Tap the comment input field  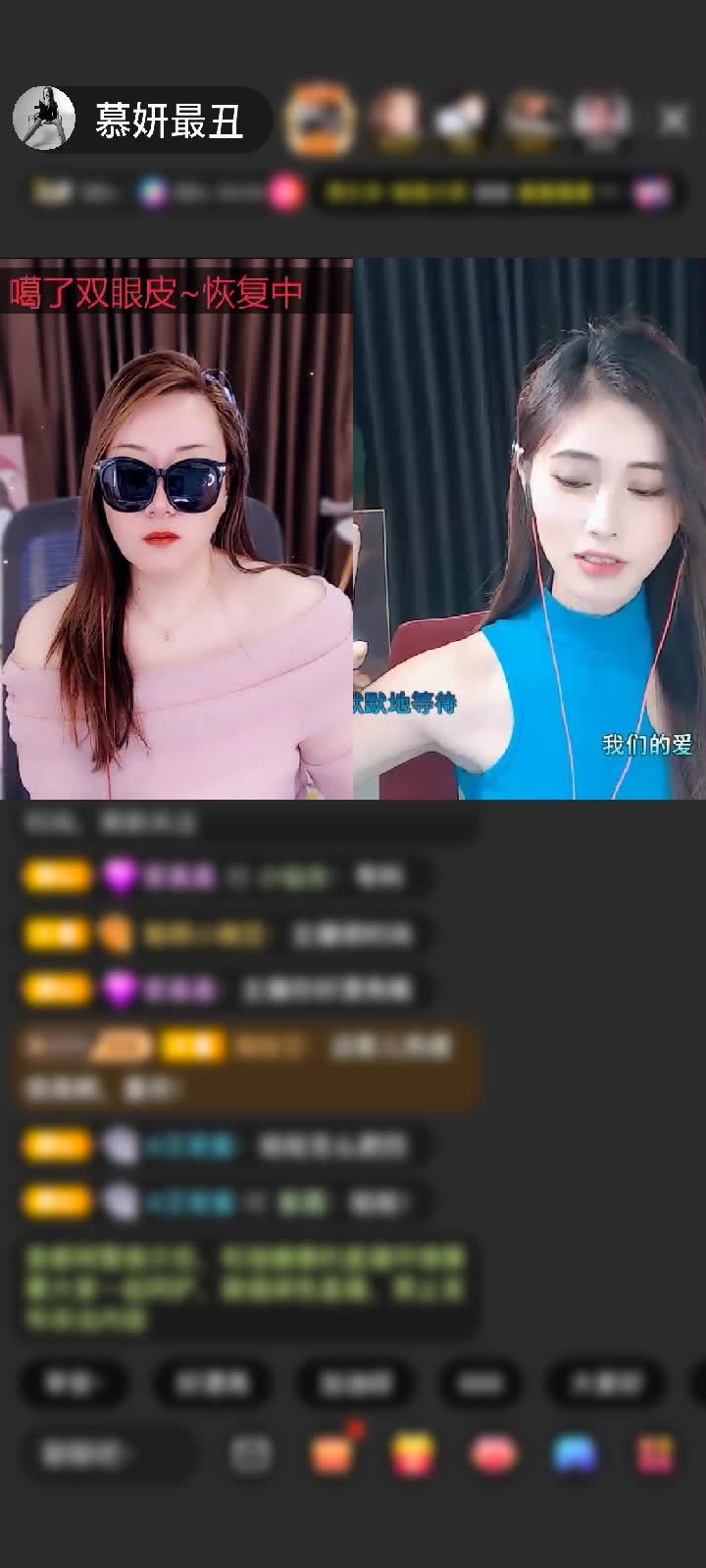(103, 1454)
